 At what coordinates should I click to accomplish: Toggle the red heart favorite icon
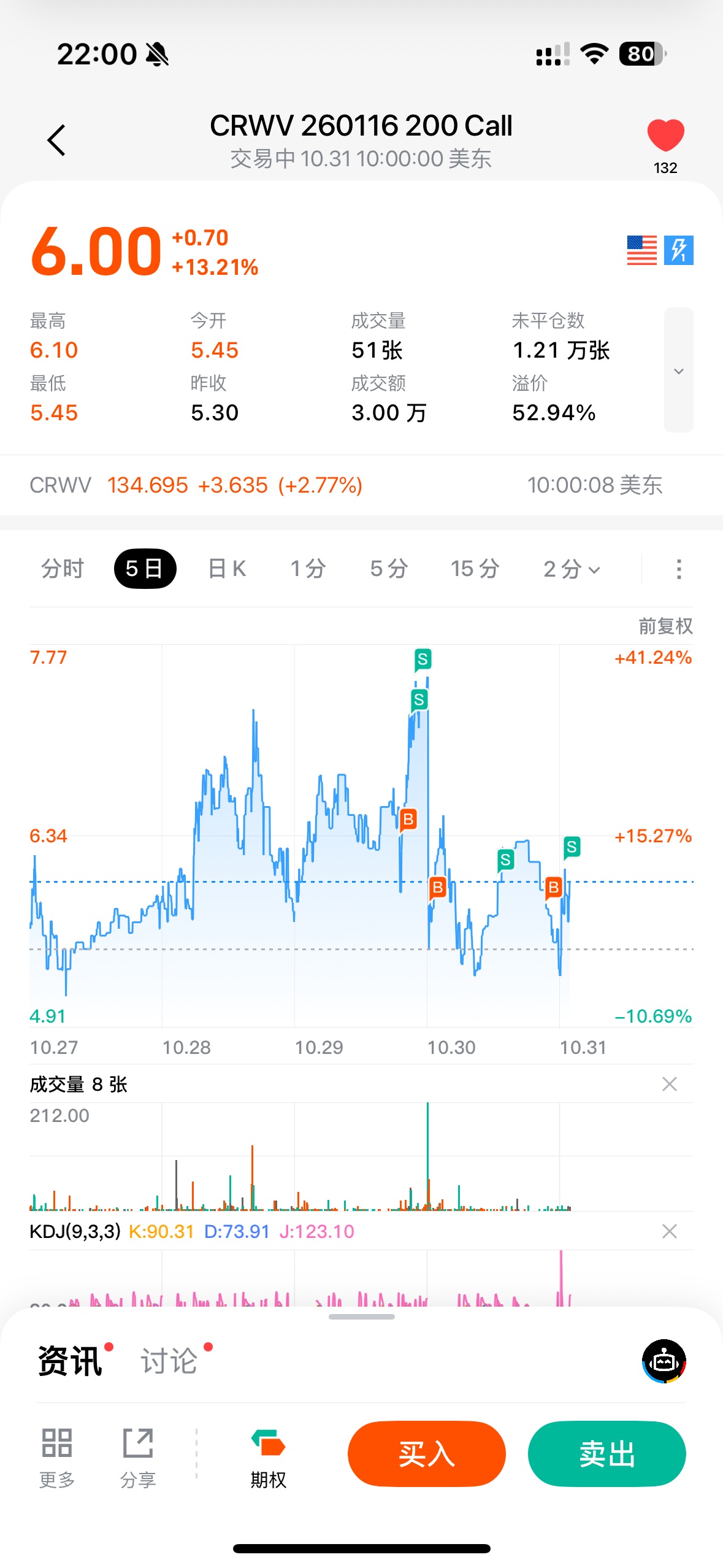[x=665, y=135]
